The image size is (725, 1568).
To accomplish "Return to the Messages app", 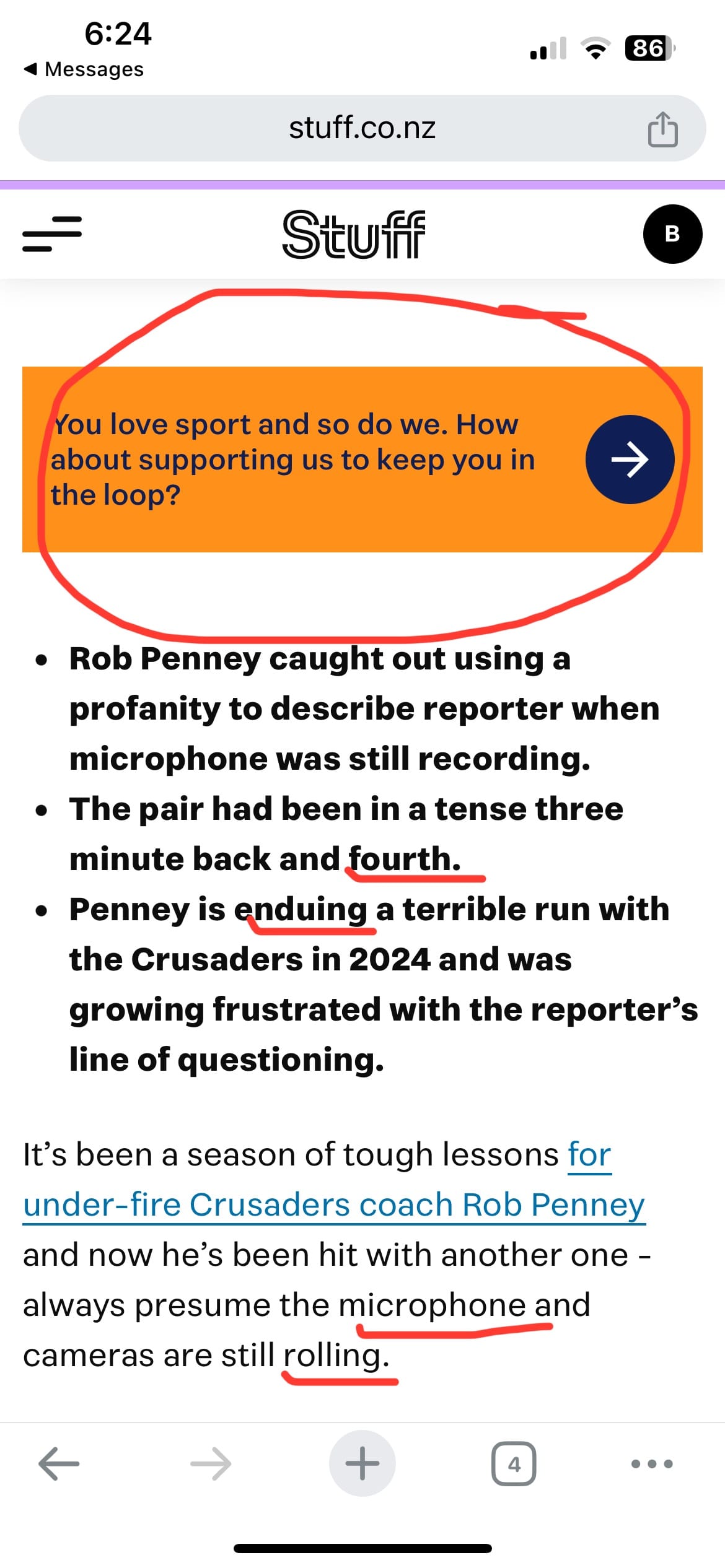I will point(84,69).
